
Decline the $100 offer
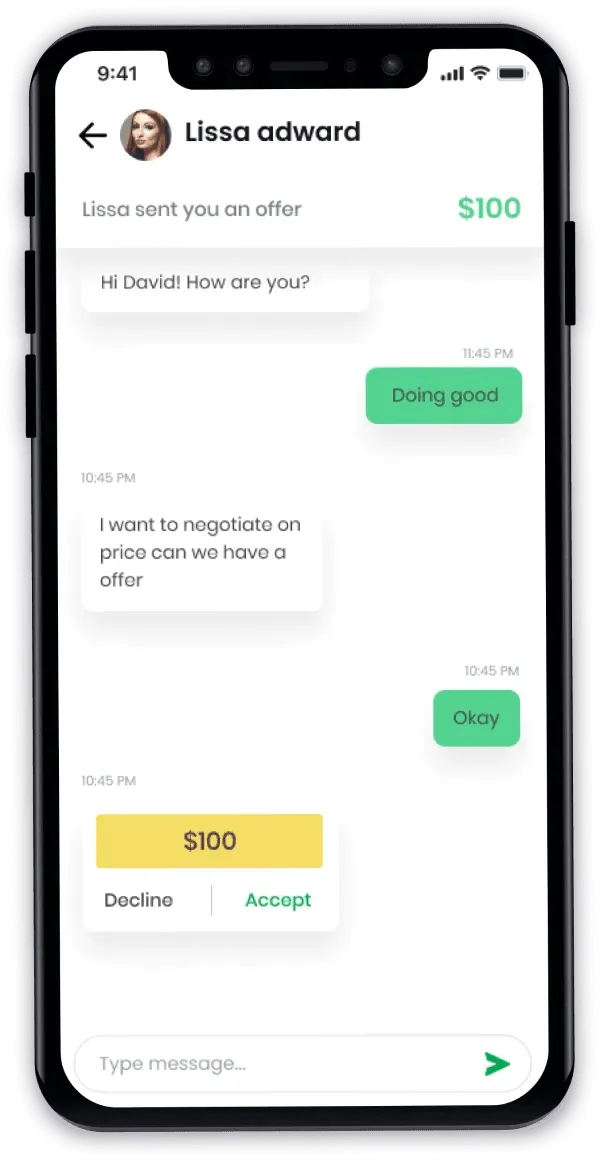(139, 900)
